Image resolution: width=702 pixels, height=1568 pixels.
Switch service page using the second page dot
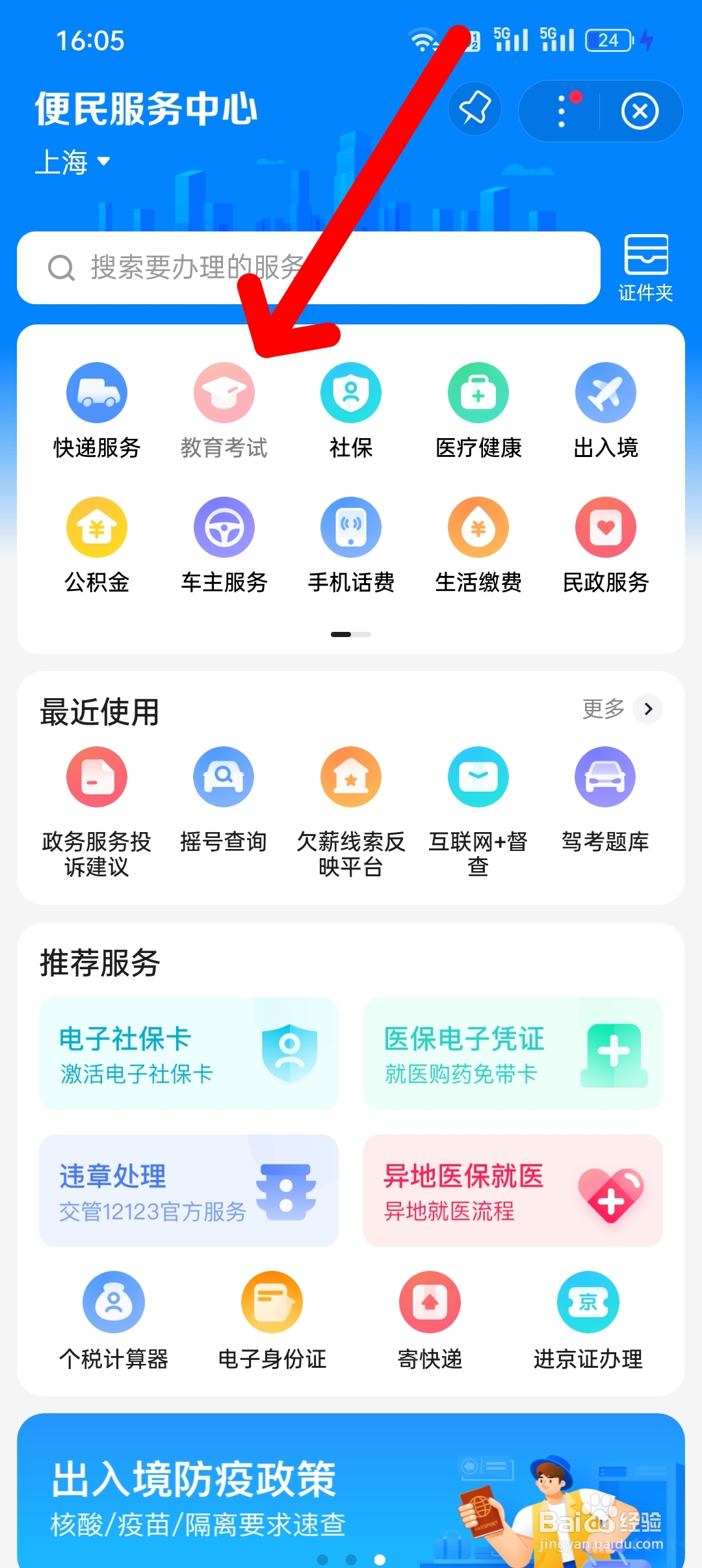(364, 633)
